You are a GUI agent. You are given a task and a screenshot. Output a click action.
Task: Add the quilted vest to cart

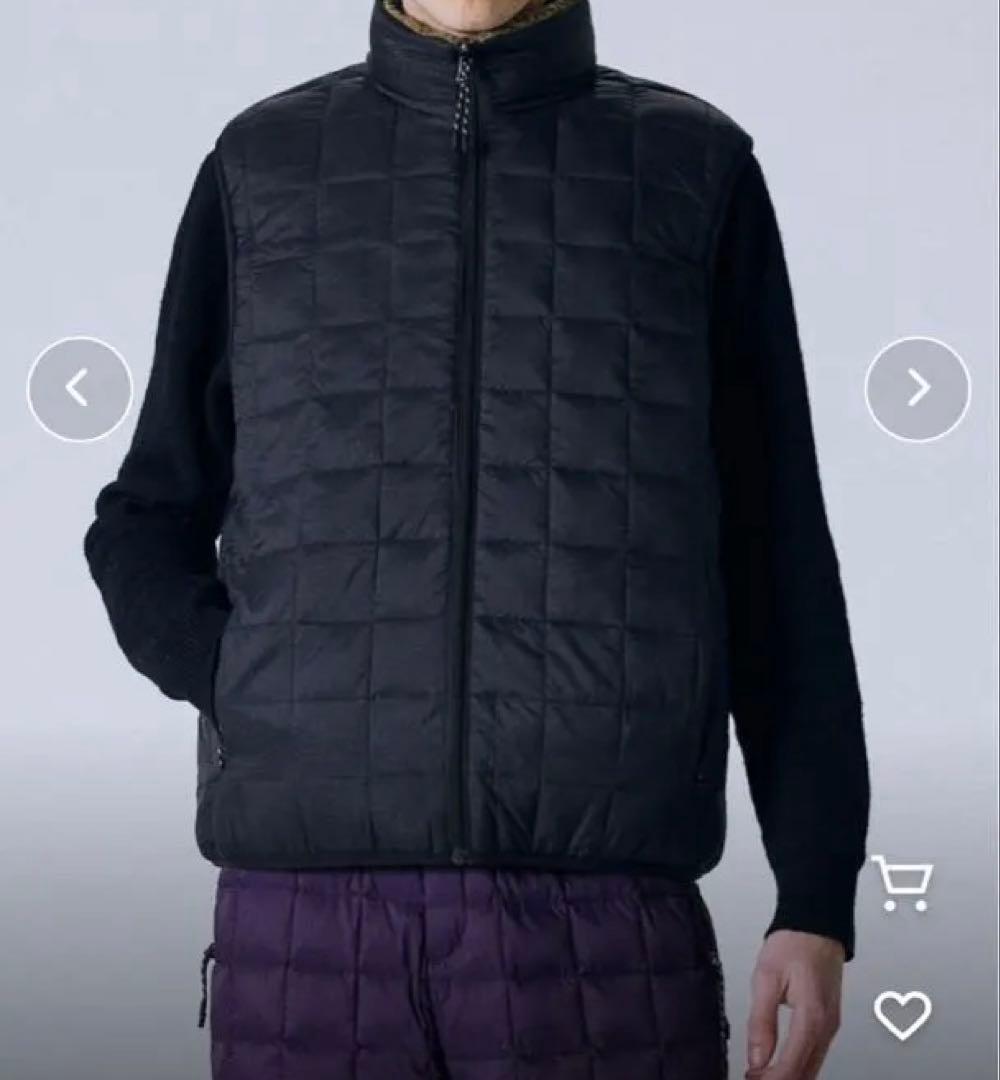(901, 883)
